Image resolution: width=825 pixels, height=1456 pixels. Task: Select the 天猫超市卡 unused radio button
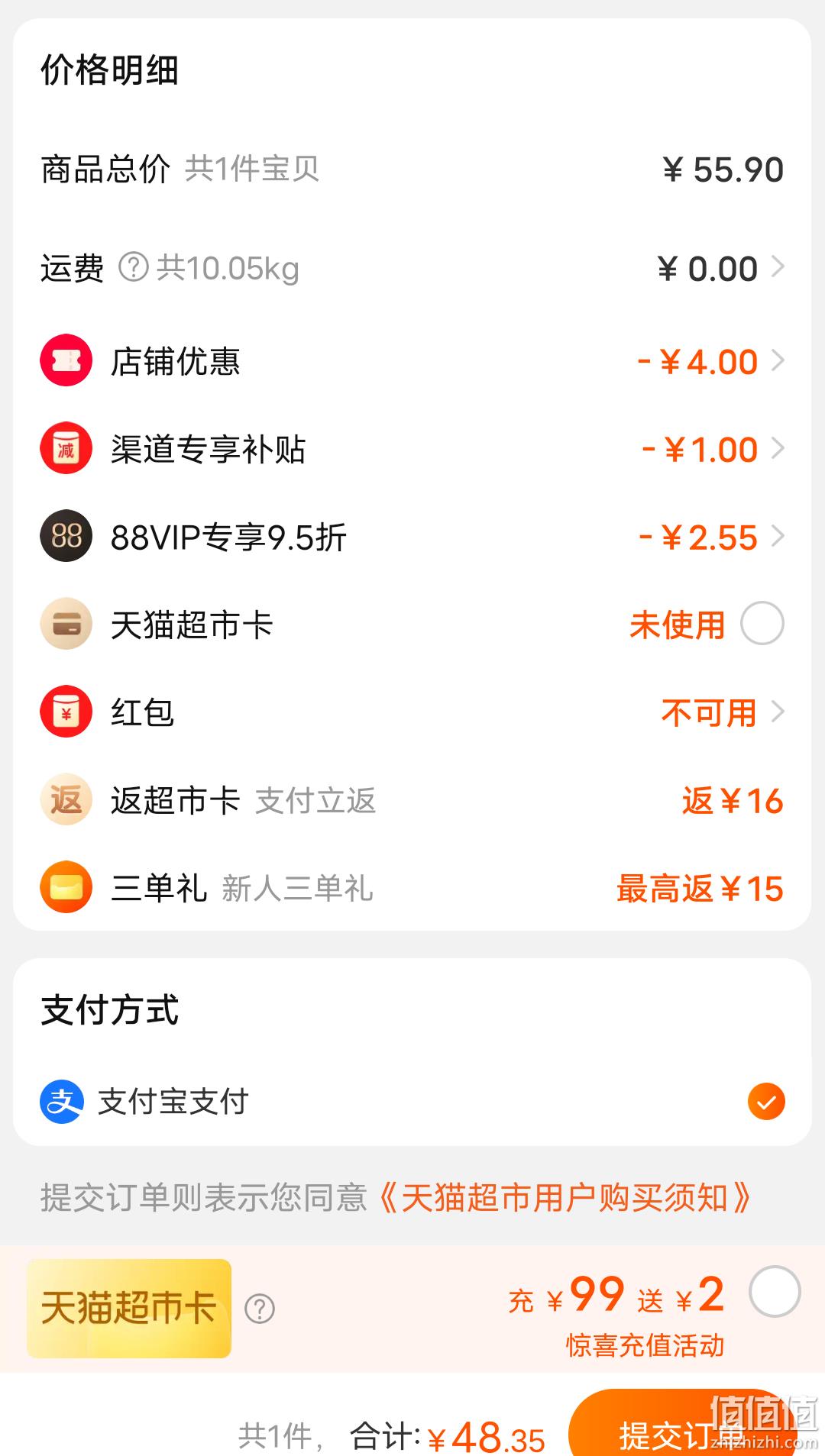click(x=762, y=624)
